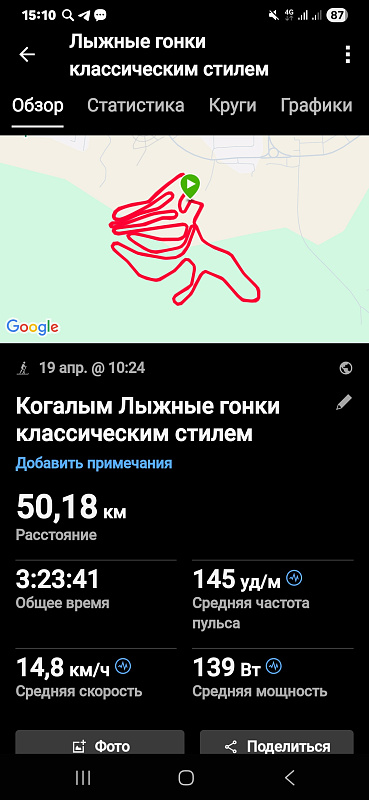Share the activity via Поделиться
The height and width of the screenshot is (800, 369).
277,746
